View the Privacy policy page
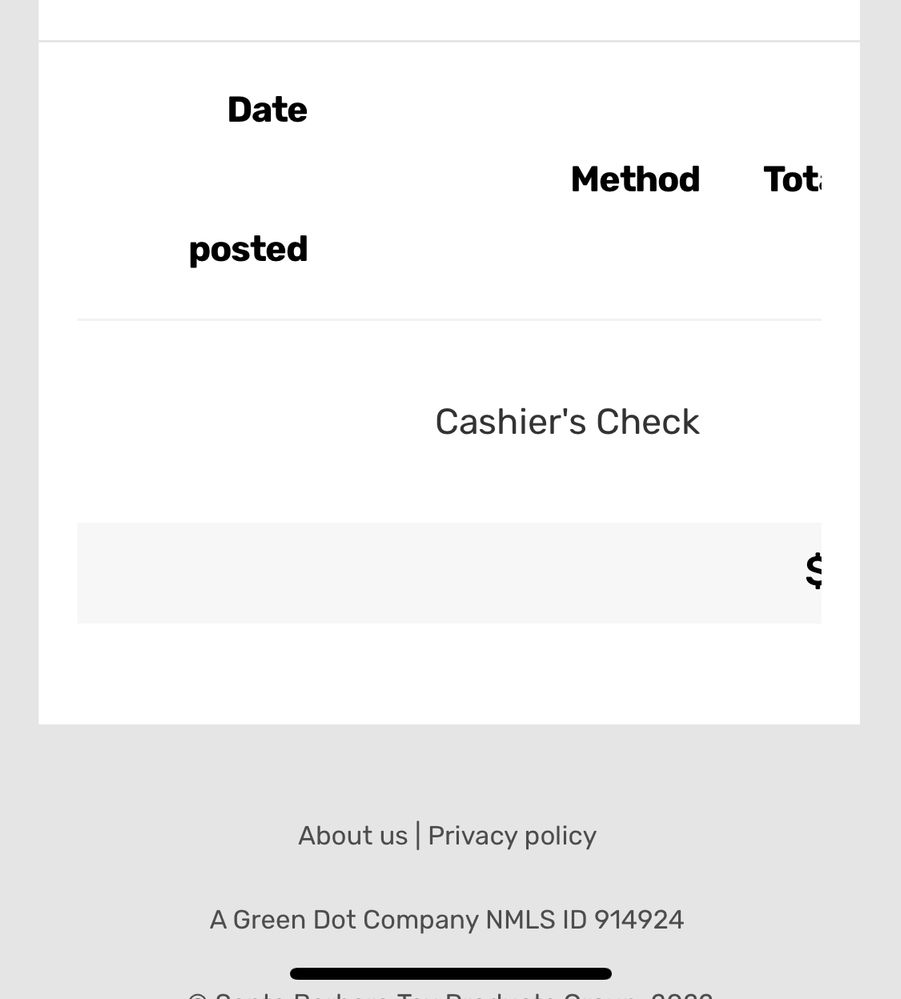This screenshot has height=999, width=901. [512, 835]
